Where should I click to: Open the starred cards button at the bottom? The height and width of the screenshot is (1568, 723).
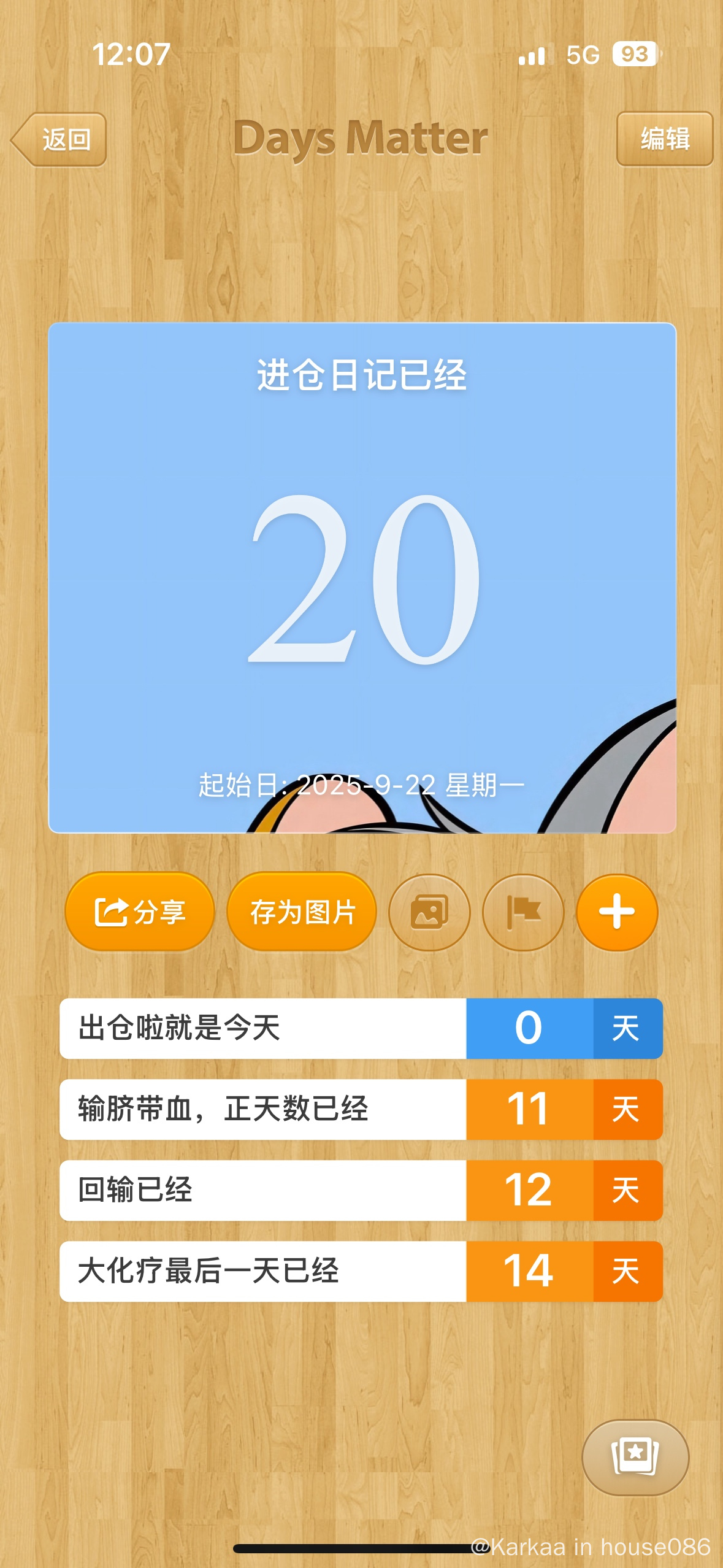click(635, 1456)
